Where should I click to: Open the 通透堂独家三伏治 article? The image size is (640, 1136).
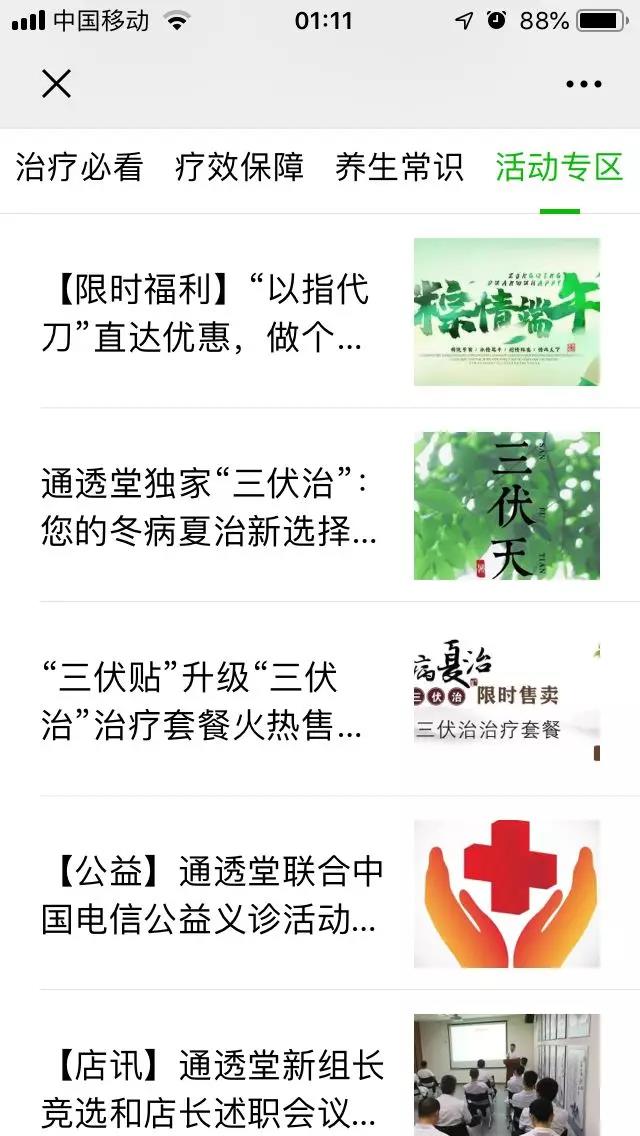[x=210, y=507]
